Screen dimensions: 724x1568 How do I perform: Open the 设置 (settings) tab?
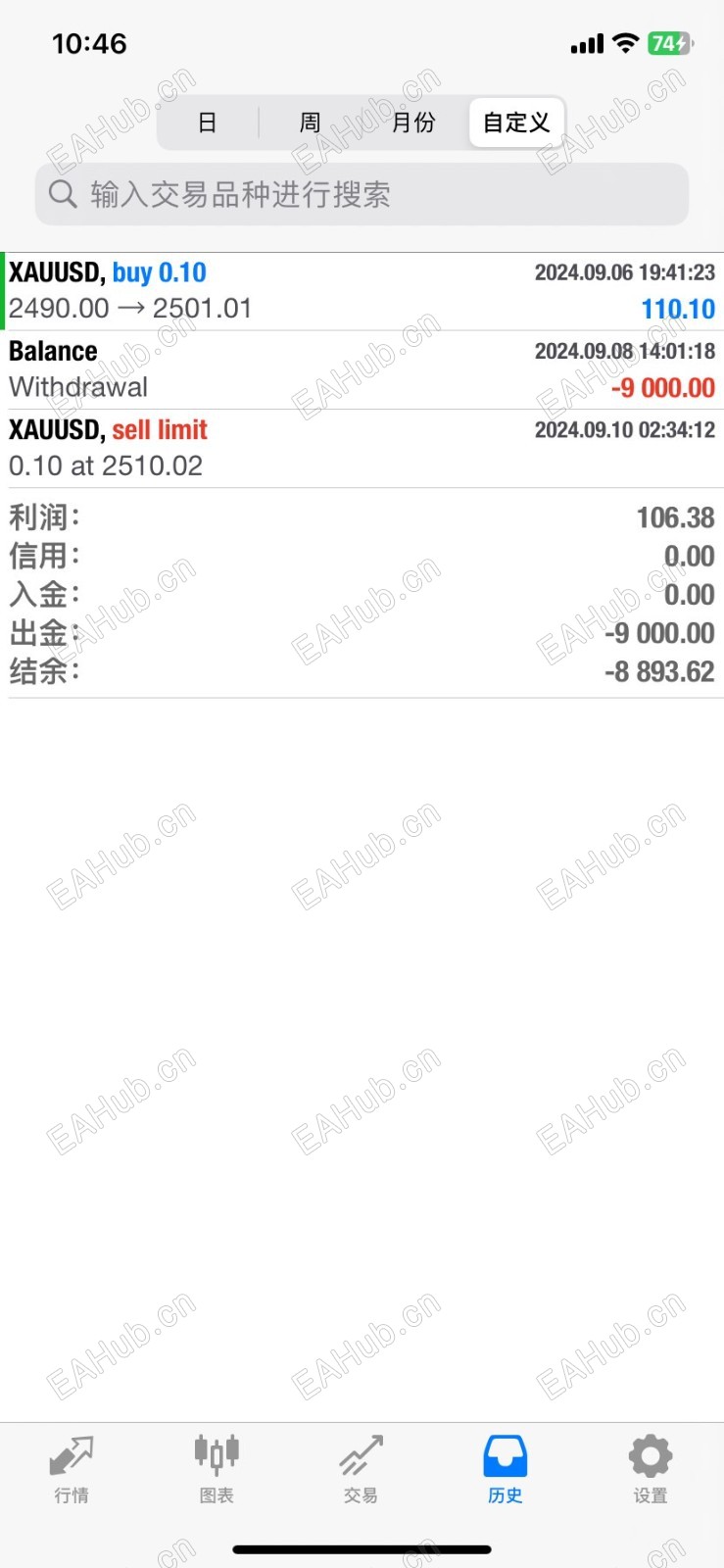(651, 1467)
